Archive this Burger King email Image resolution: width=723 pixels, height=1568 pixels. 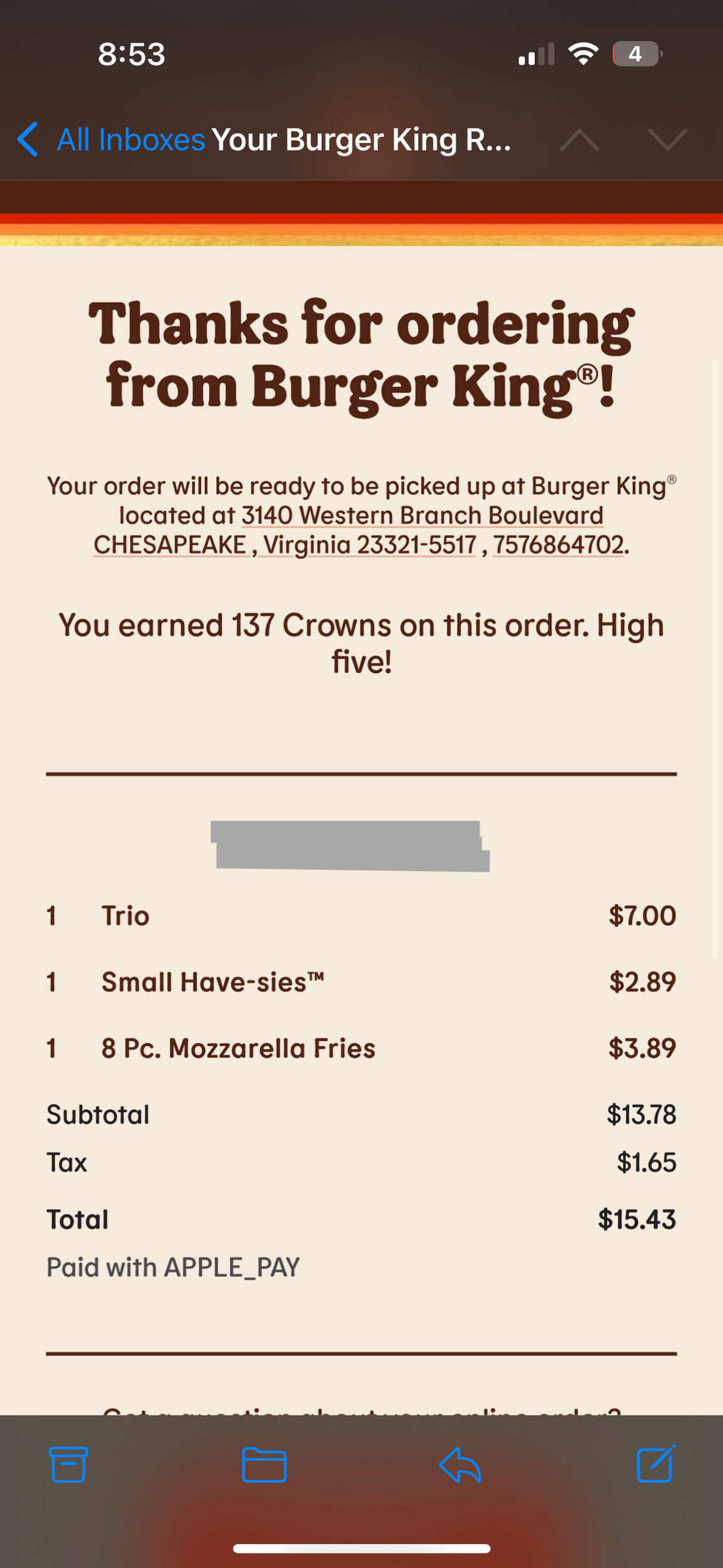click(x=68, y=1465)
